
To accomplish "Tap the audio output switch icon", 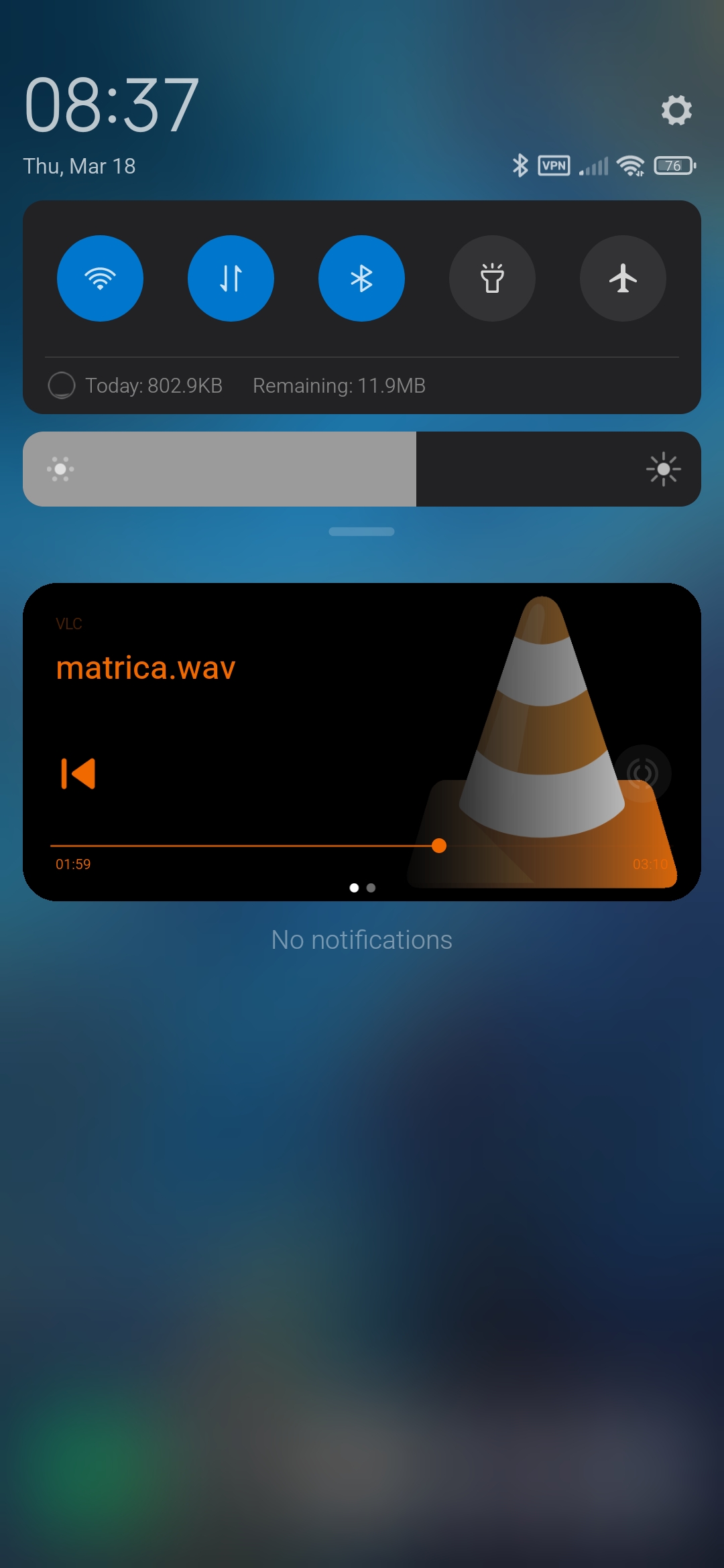I will pyautogui.click(x=642, y=773).
